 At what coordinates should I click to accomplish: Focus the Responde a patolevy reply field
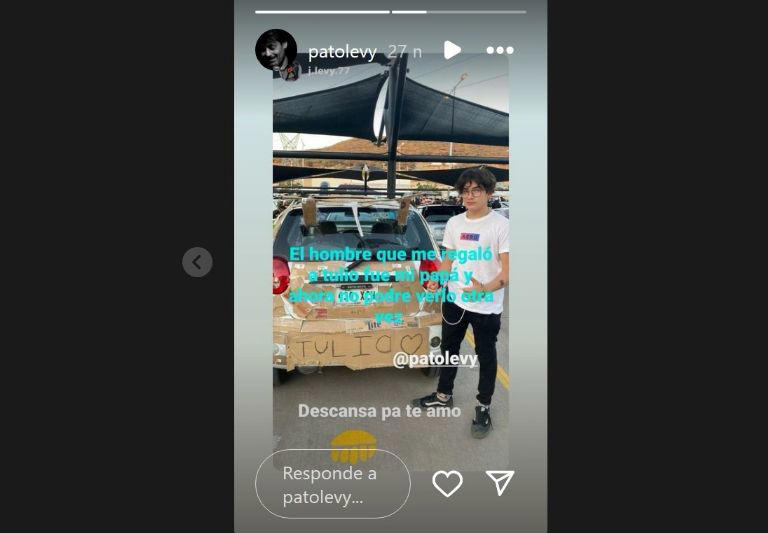tap(332, 484)
